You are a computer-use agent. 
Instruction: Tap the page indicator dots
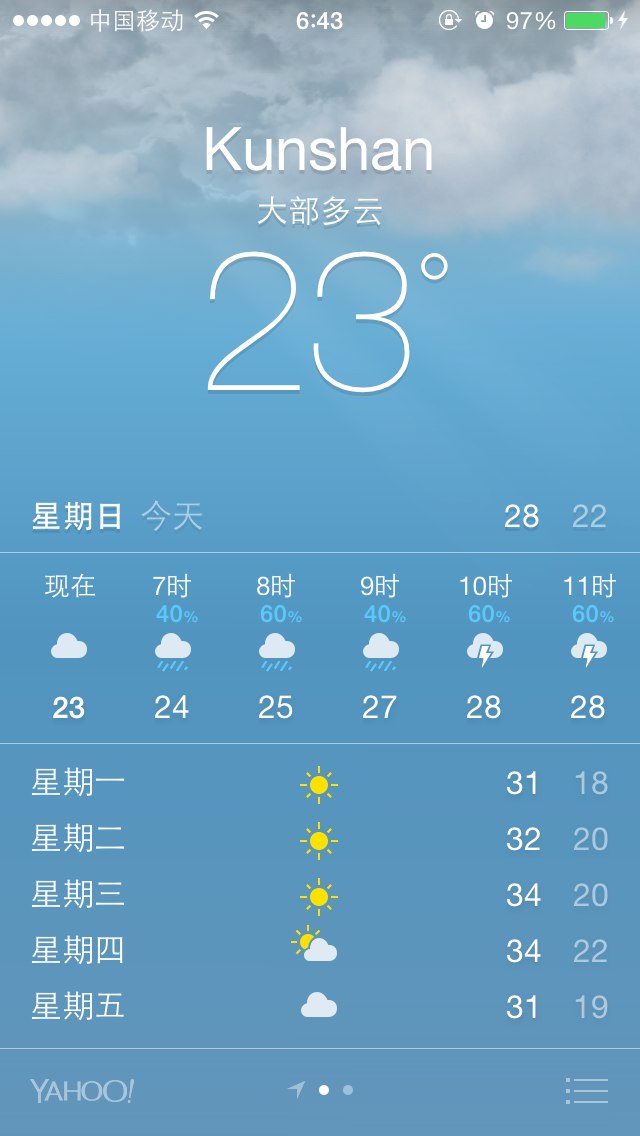tap(320, 1090)
